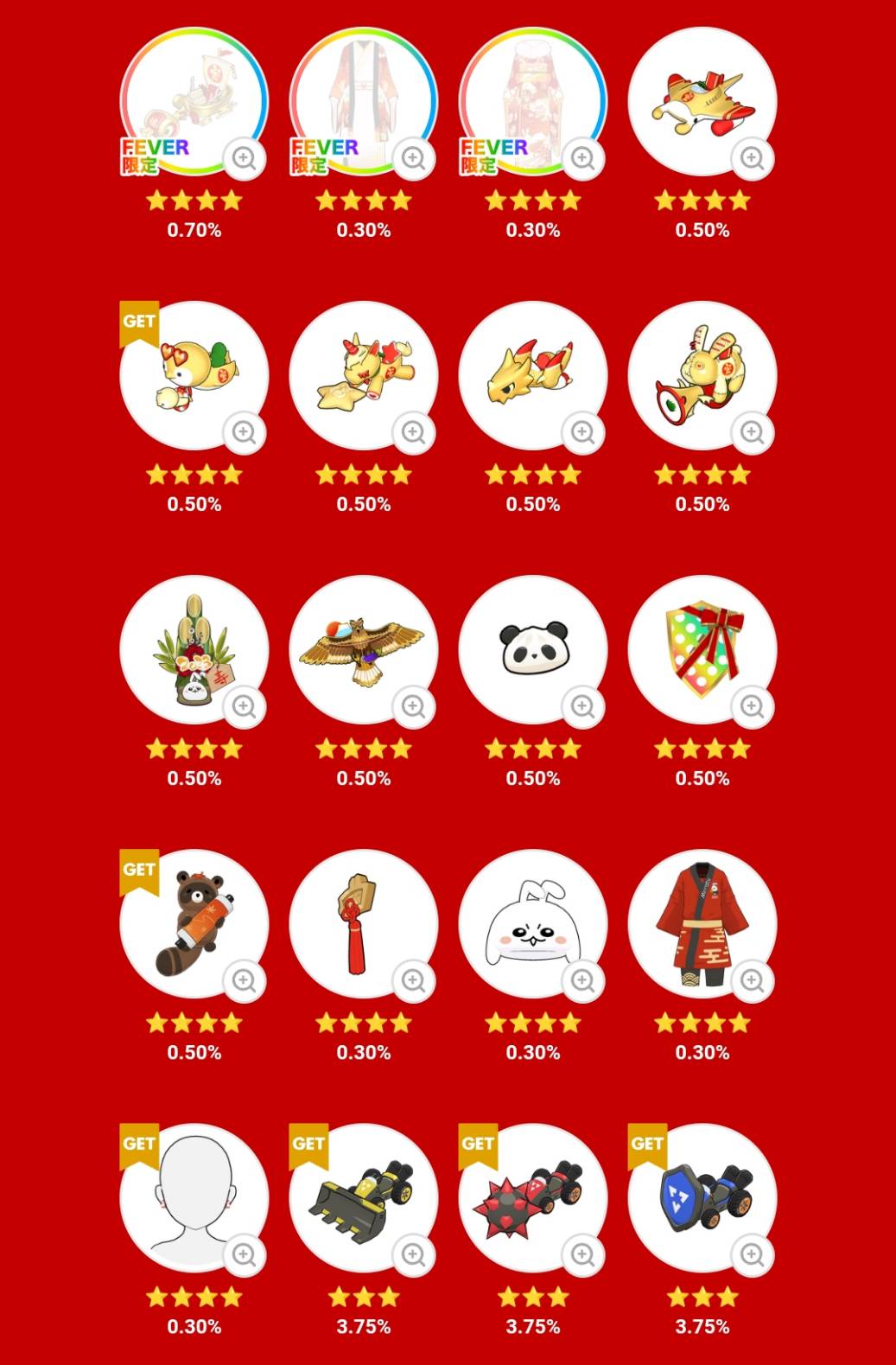Enlarge the polka dot shield with ribbon
896x1365 pixels.
pyautogui.click(x=752, y=706)
